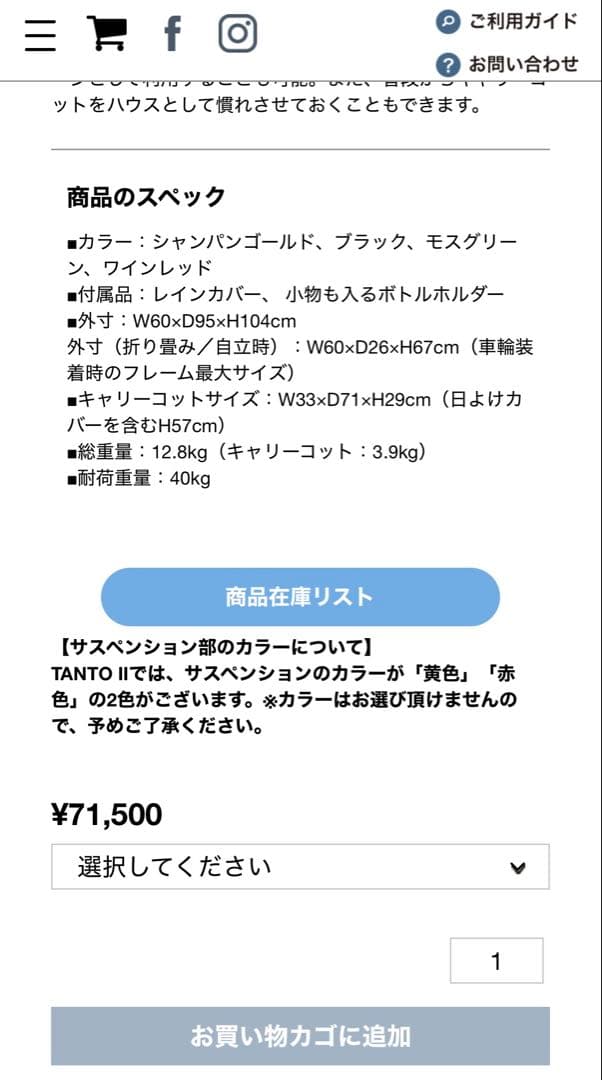Expand the 選択してください dropdown

[300, 866]
